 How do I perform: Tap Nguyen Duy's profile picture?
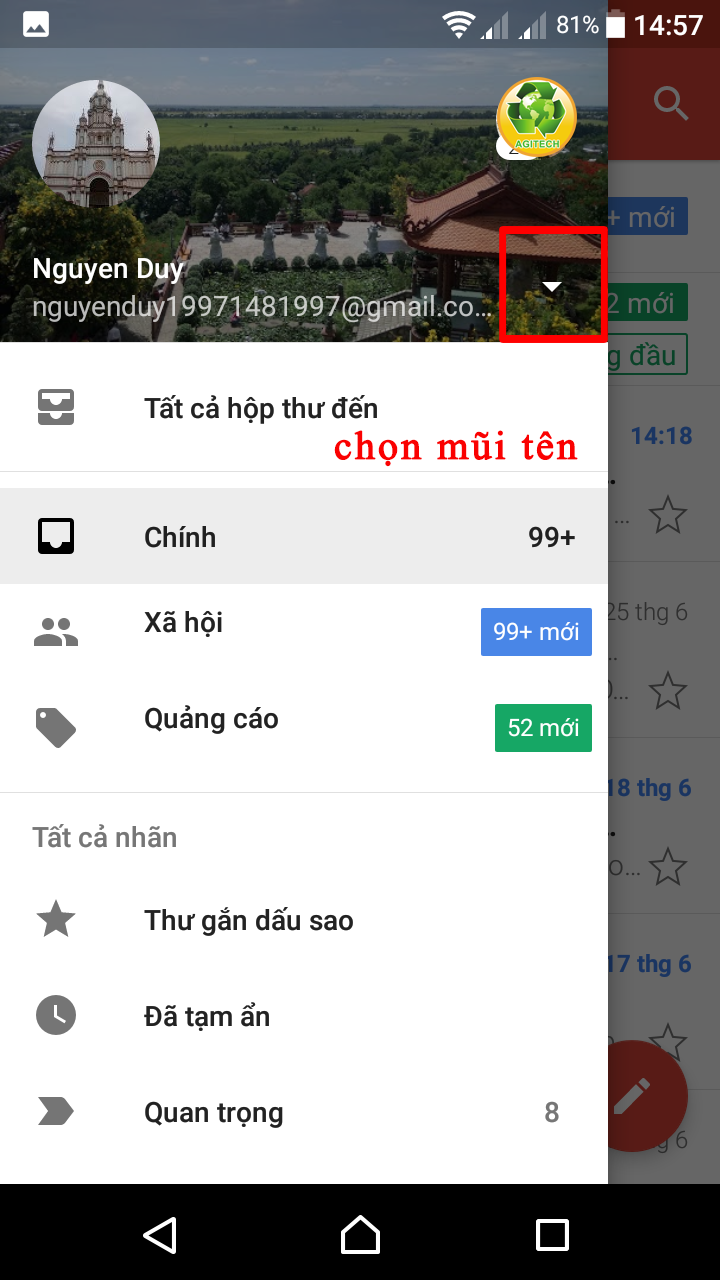(x=96, y=144)
